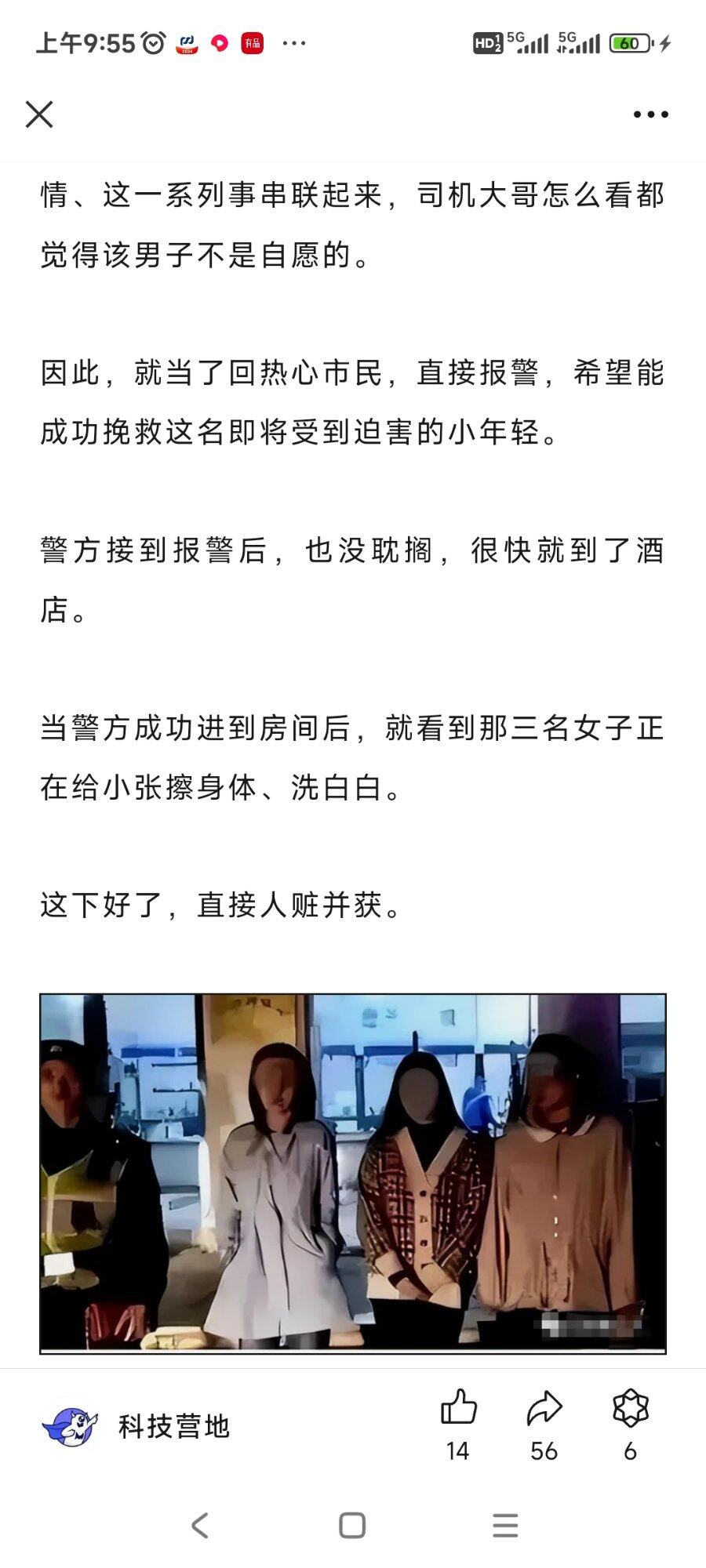Close the article page
Image resolution: width=706 pixels, height=1568 pixels.
(x=39, y=114)
